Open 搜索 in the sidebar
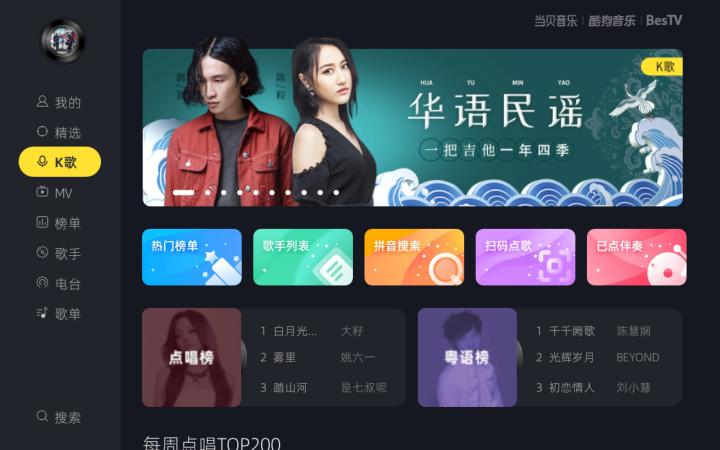The width and height of the screenshot is (720, 450). 59,417
